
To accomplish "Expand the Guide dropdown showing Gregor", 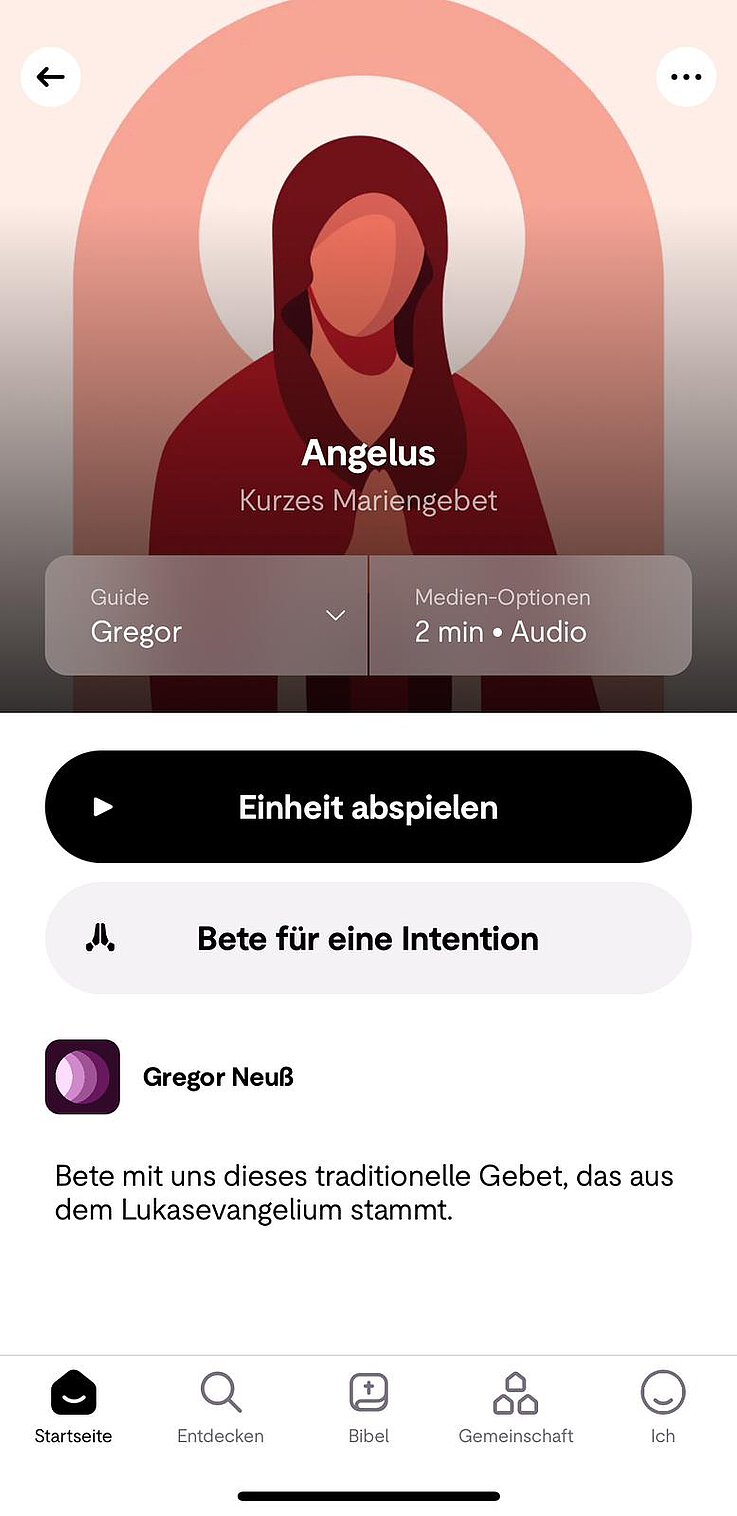I will coord(207,616).
